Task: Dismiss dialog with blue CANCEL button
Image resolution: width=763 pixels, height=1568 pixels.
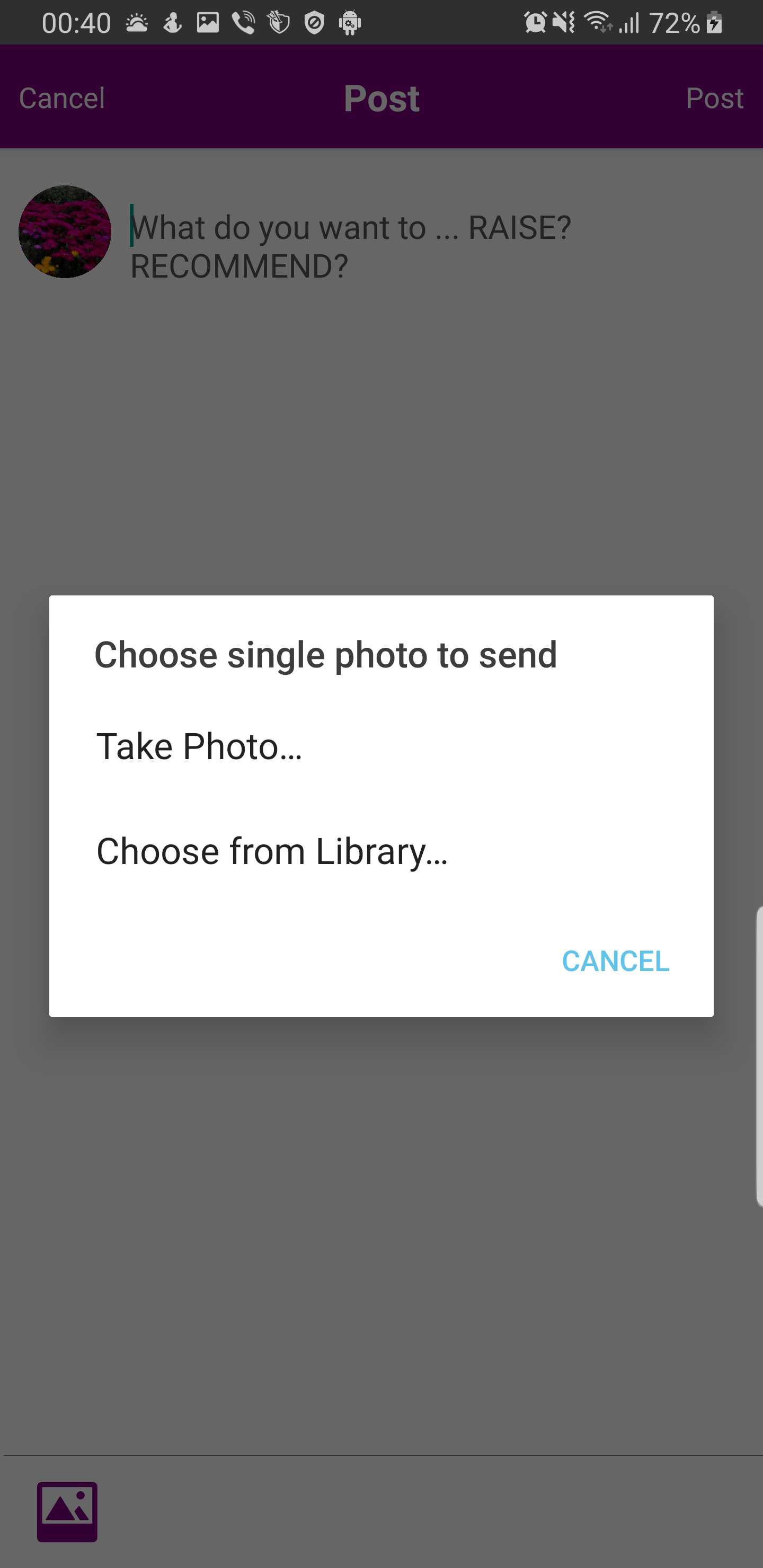Action: coord(615,961)
